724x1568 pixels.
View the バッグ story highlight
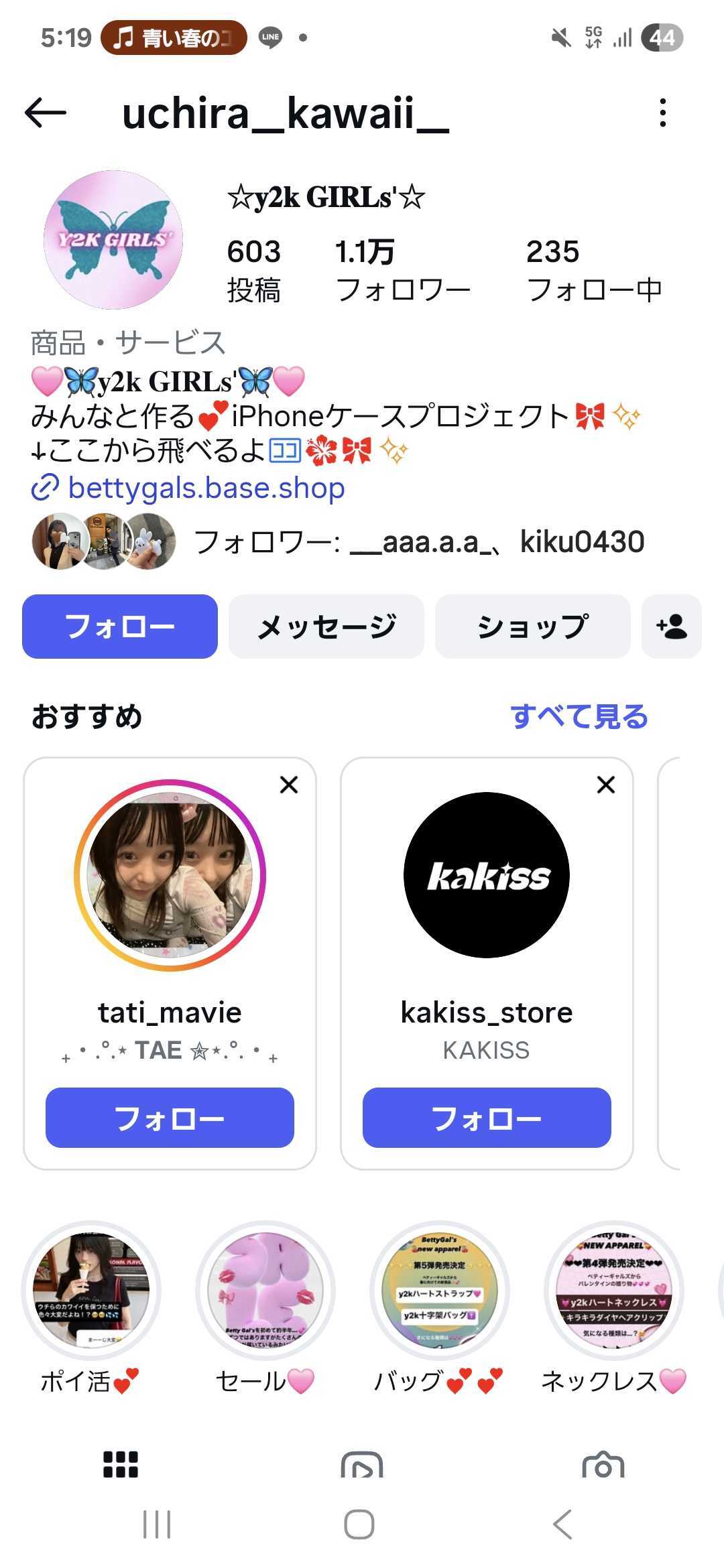[x=440, y=1290]
